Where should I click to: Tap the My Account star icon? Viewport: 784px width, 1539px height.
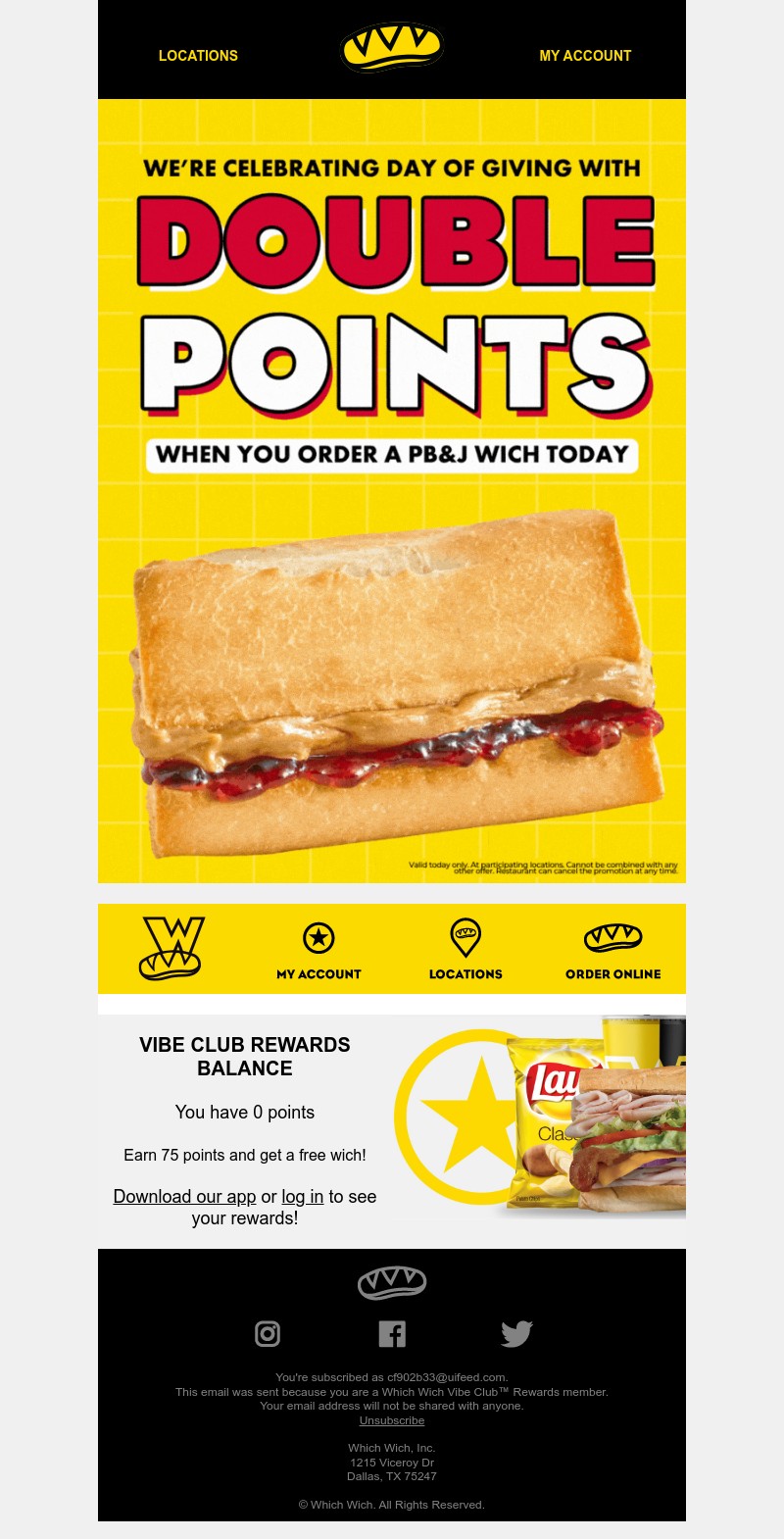pos(318,938)
